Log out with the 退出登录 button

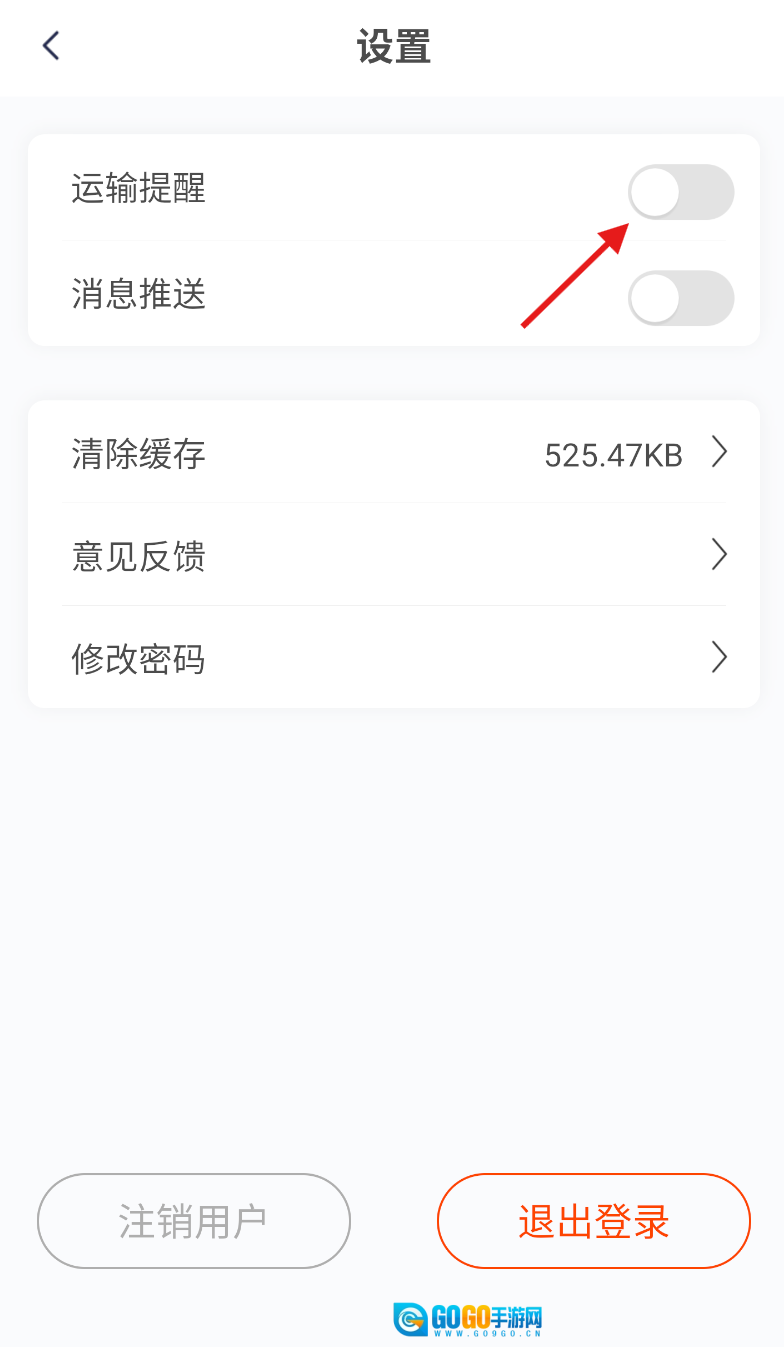pos(593,1221)
